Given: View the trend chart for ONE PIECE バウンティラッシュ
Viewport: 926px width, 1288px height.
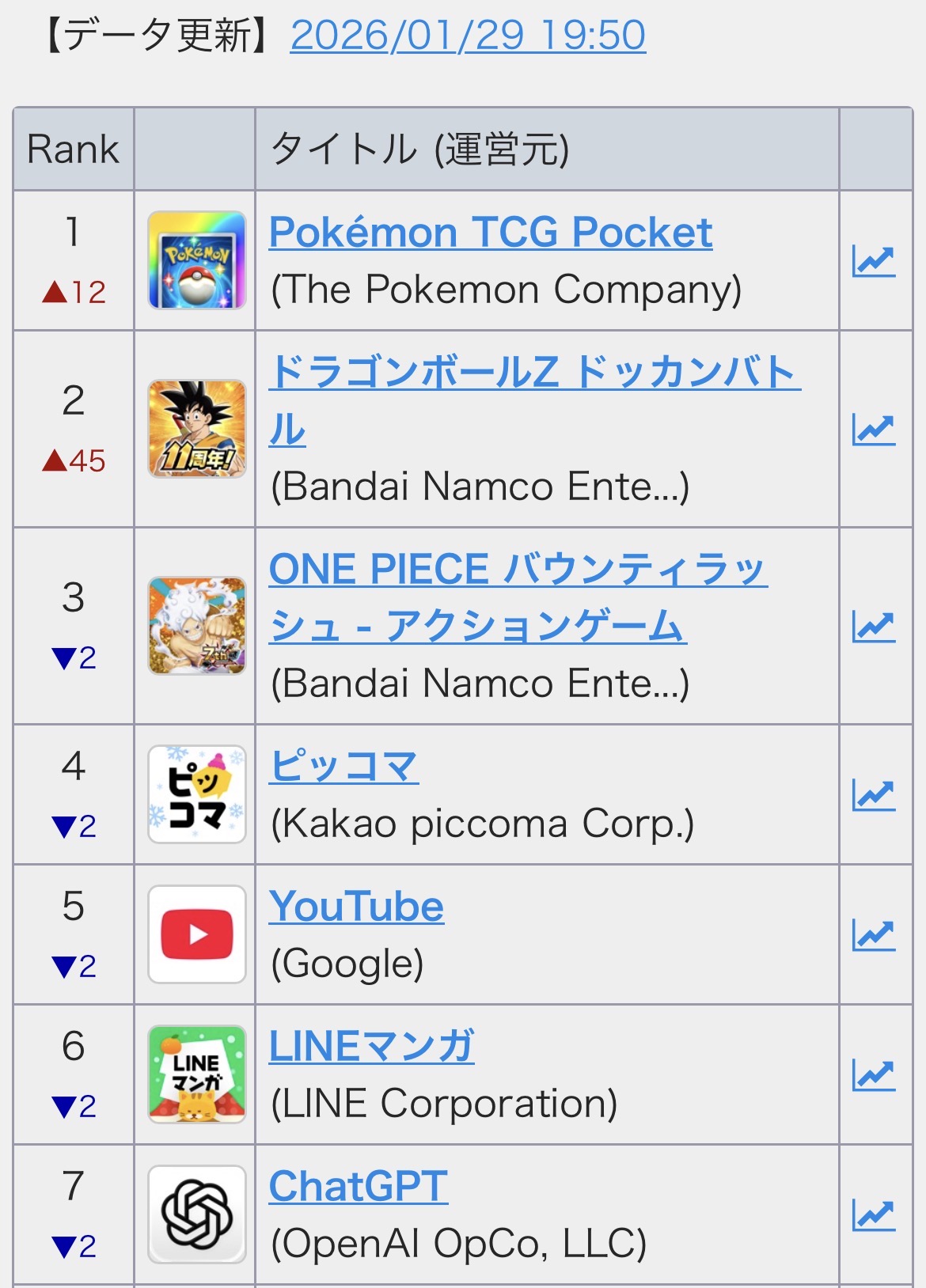Looking at the screenshot, I should coord(874,627).
